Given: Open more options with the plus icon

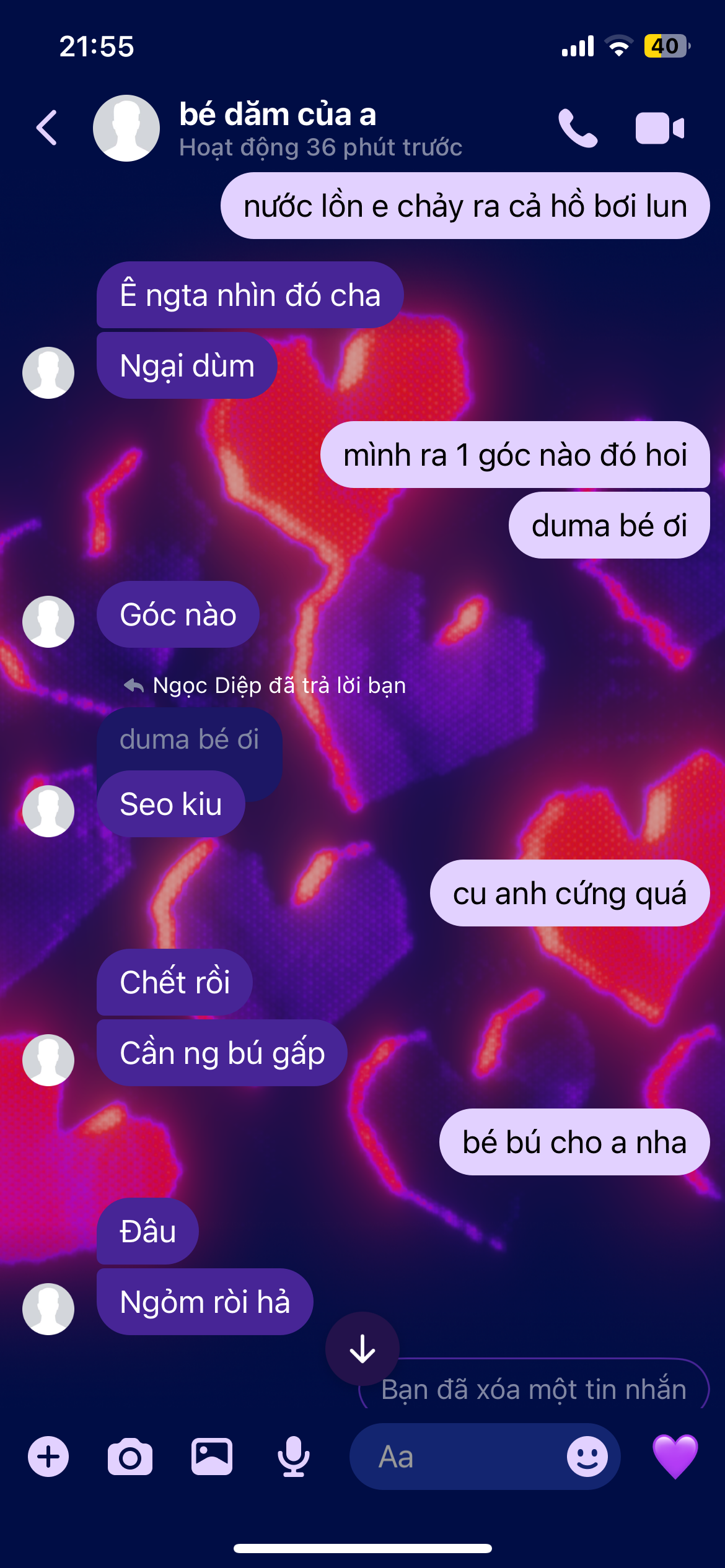Looking at the screenshot, I should (48, 1457).
